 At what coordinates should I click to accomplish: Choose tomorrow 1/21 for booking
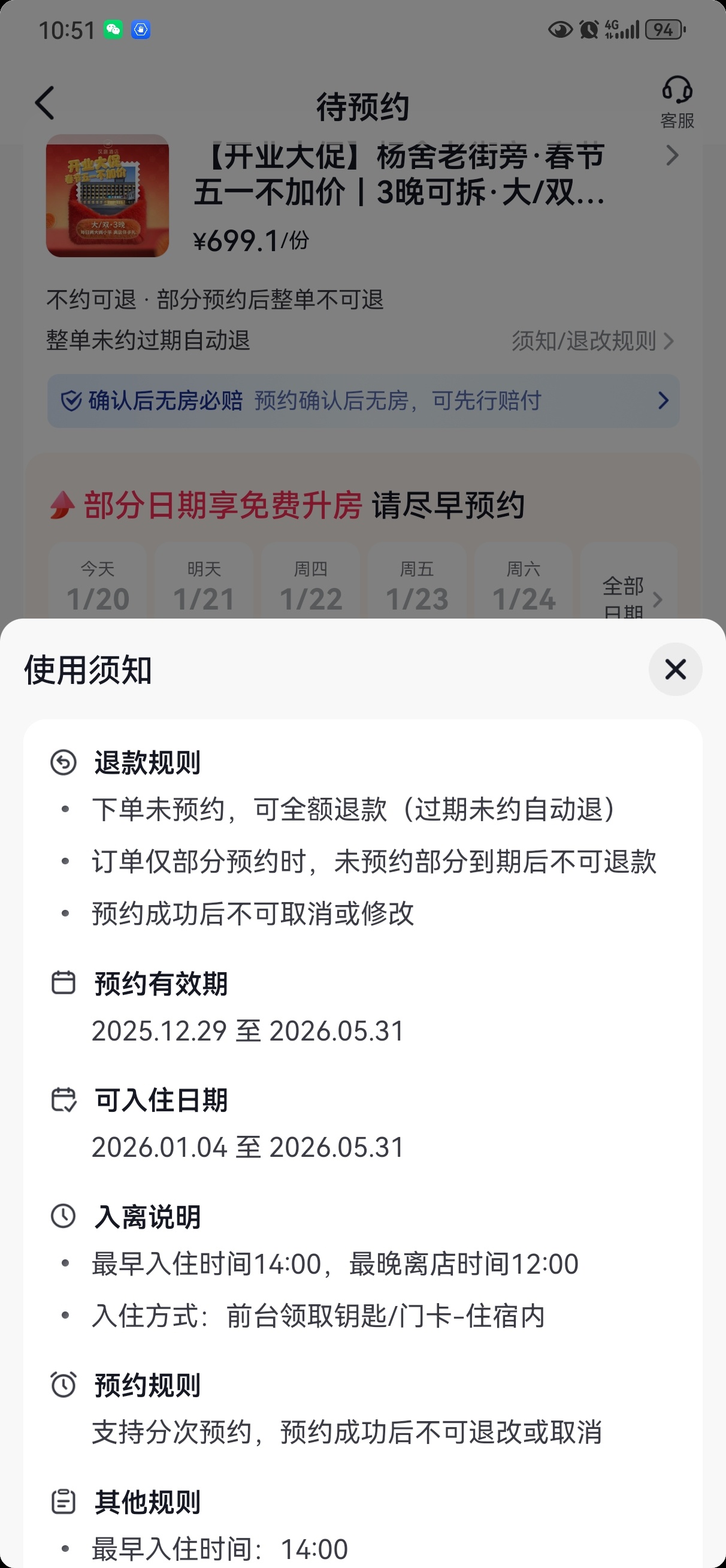[x=204, y=584]
